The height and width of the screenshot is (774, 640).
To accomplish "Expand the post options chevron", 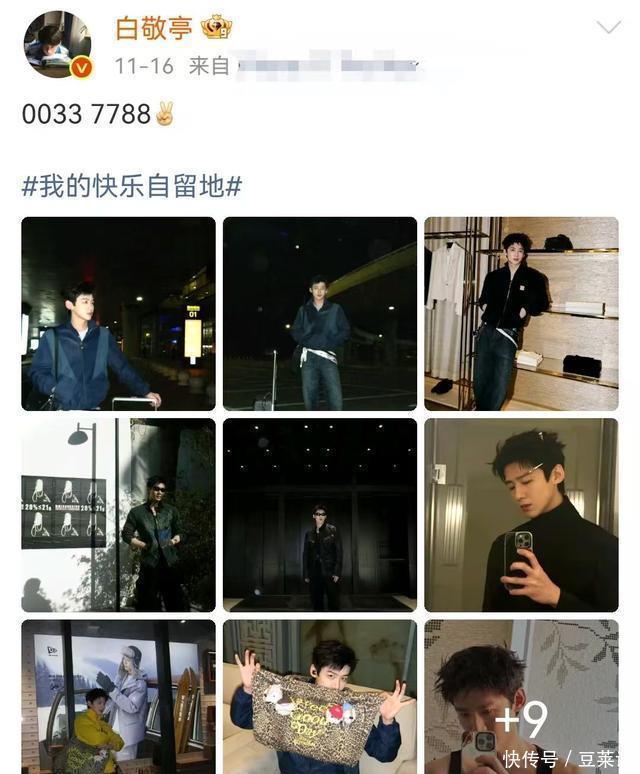I will 607,28.
